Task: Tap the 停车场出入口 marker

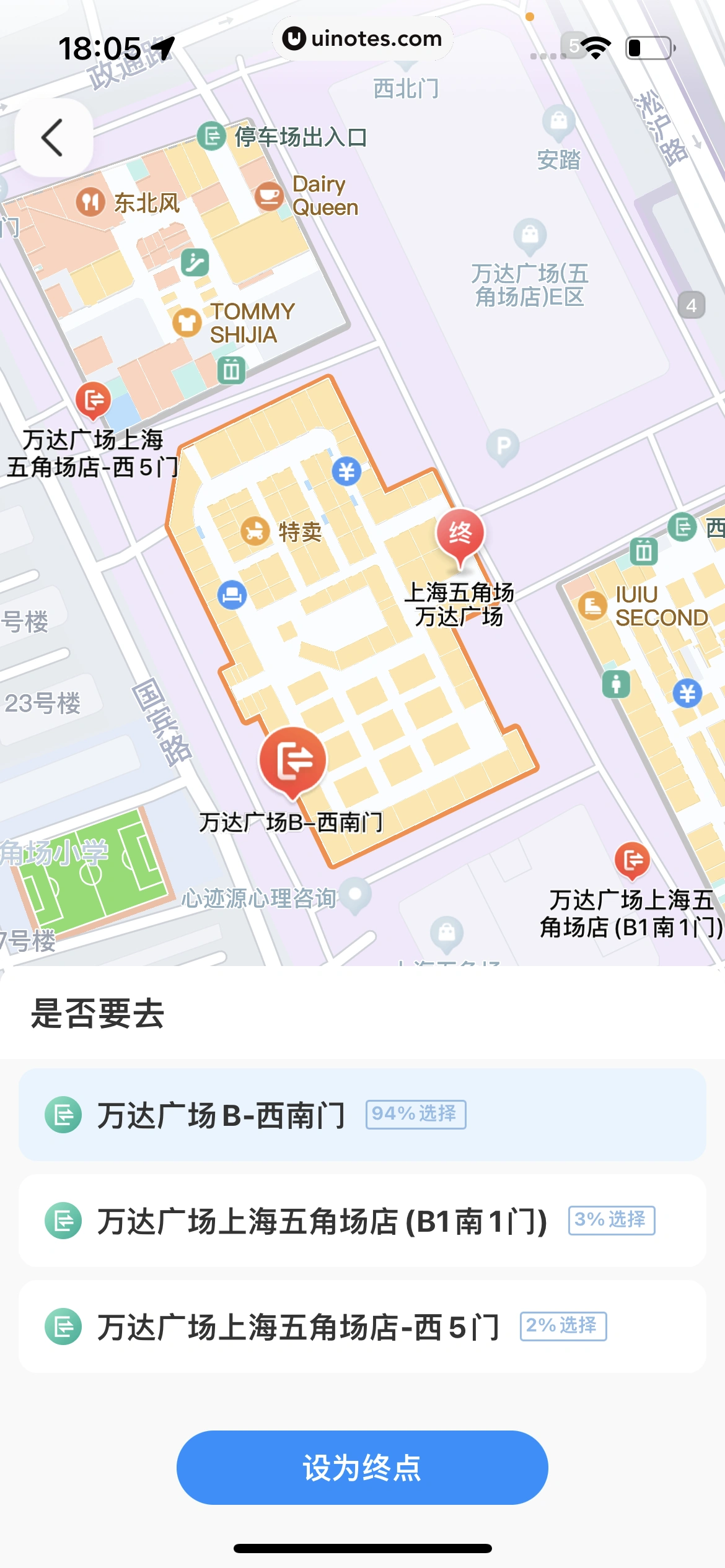Action: 211,136
